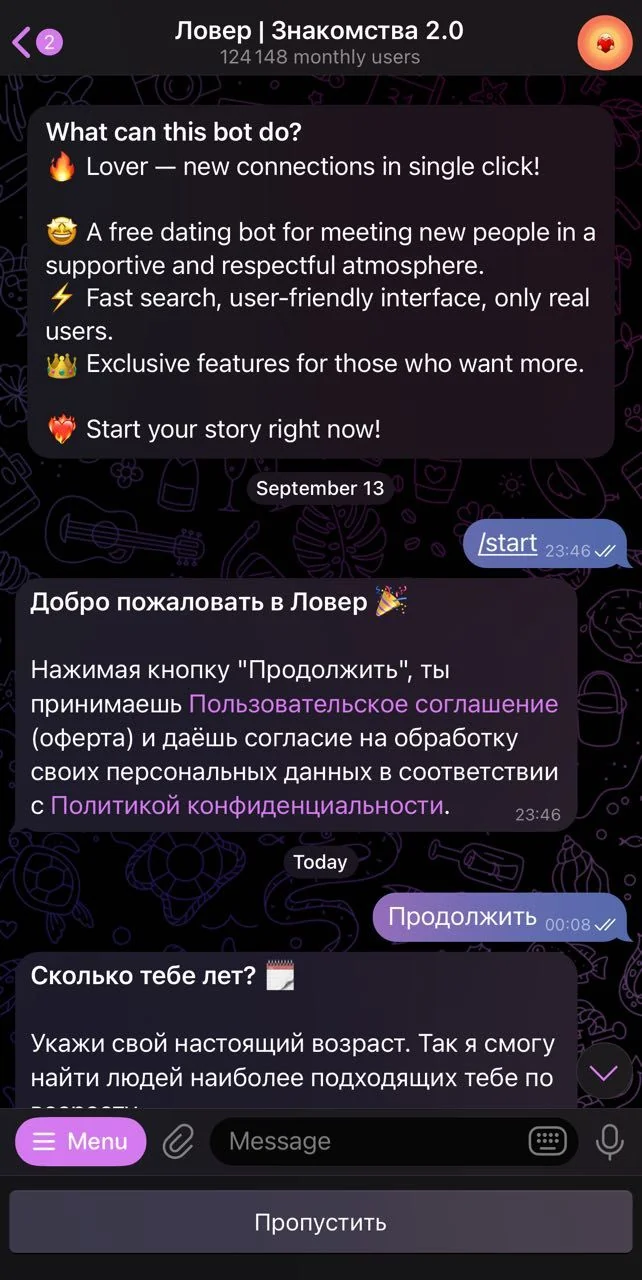642x1280 pixels.
Task: Toggle the bot keyboard icon
Action: point(549,1141)
